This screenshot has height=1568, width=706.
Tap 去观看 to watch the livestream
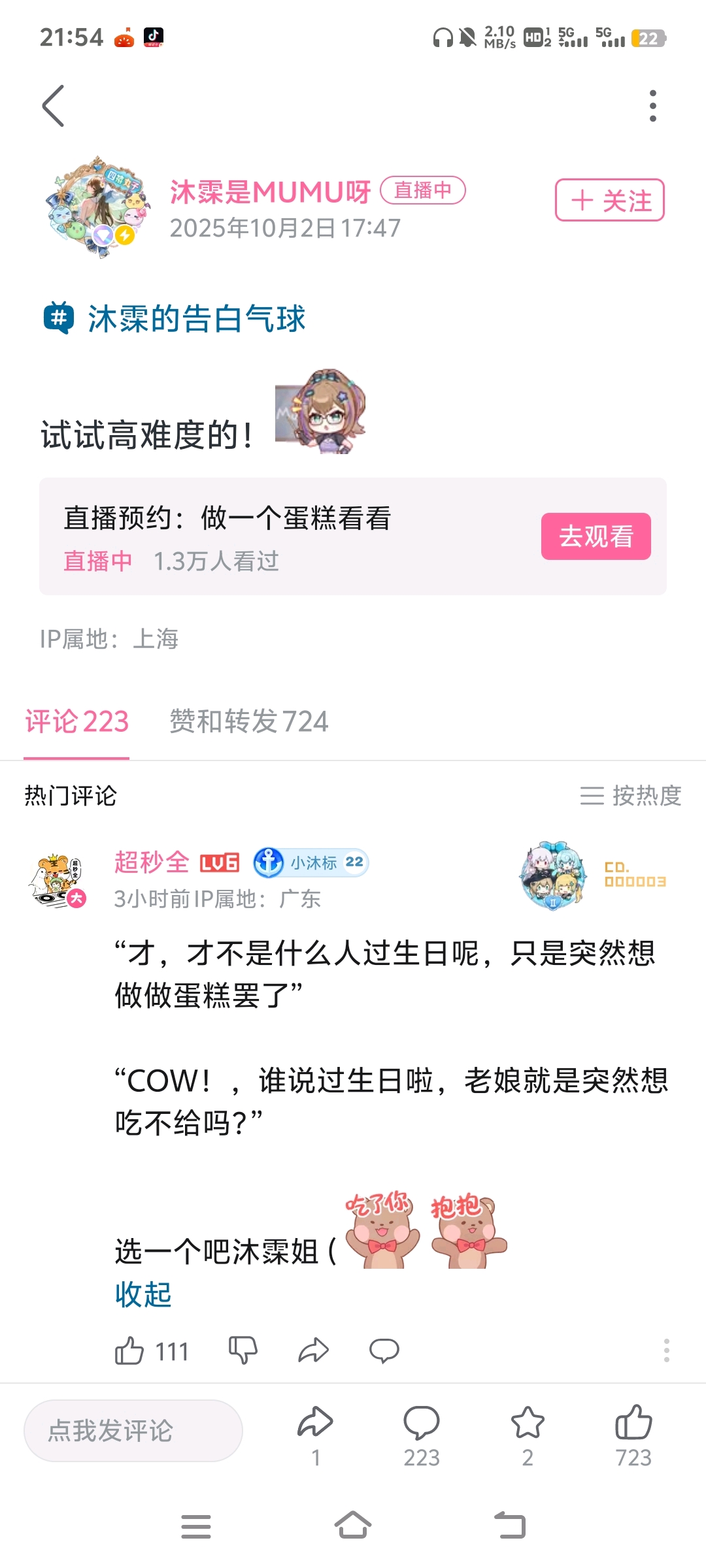(596, 536)
